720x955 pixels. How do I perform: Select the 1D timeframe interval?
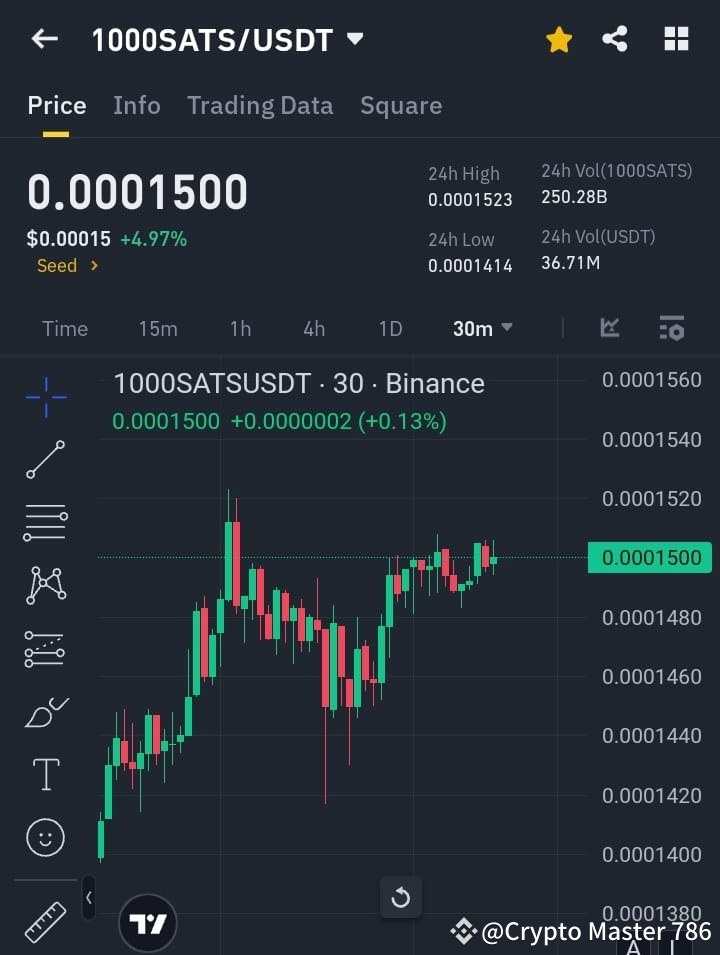[389, 328]
